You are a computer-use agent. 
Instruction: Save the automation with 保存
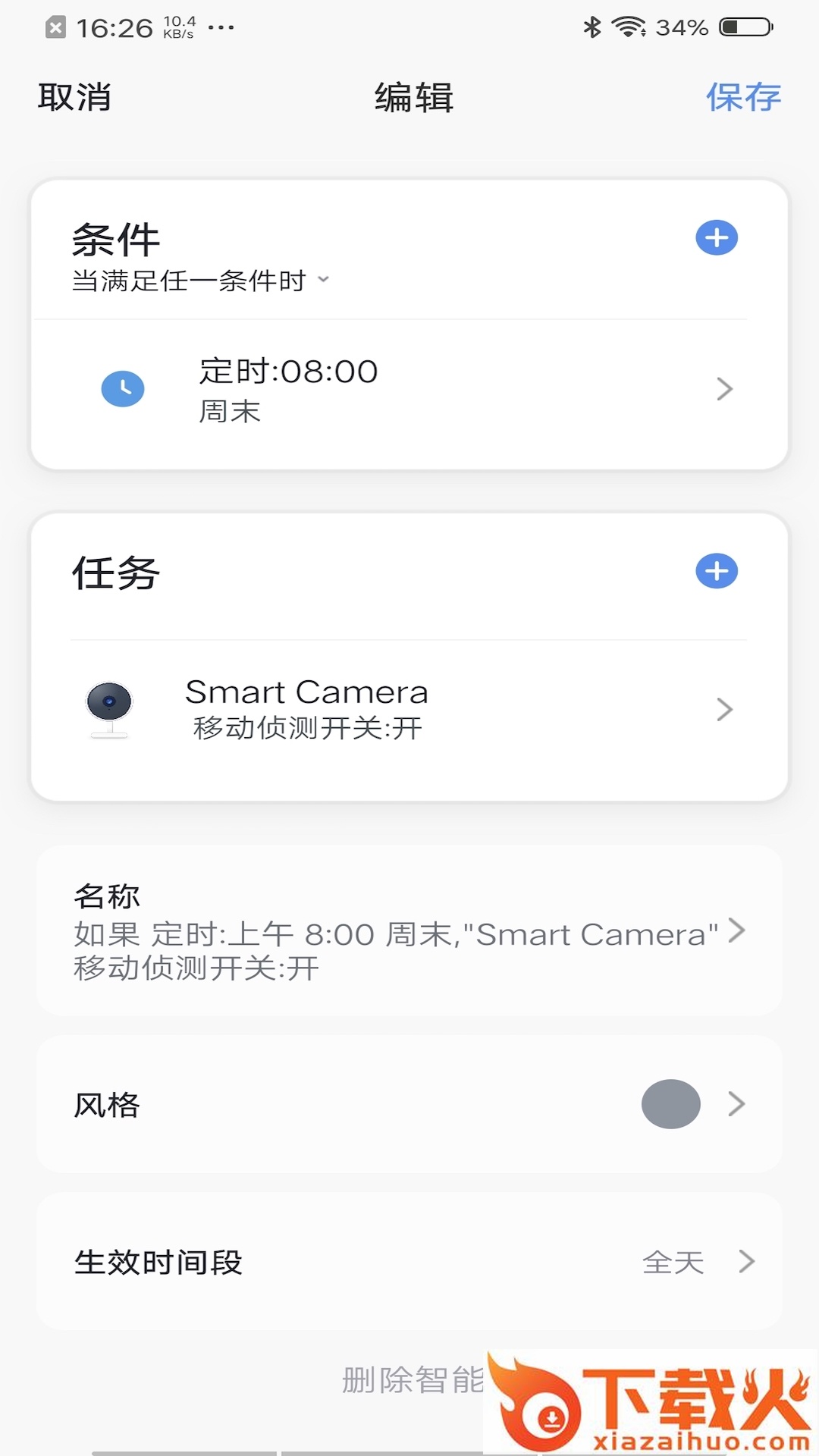click(x=742, y=98)
